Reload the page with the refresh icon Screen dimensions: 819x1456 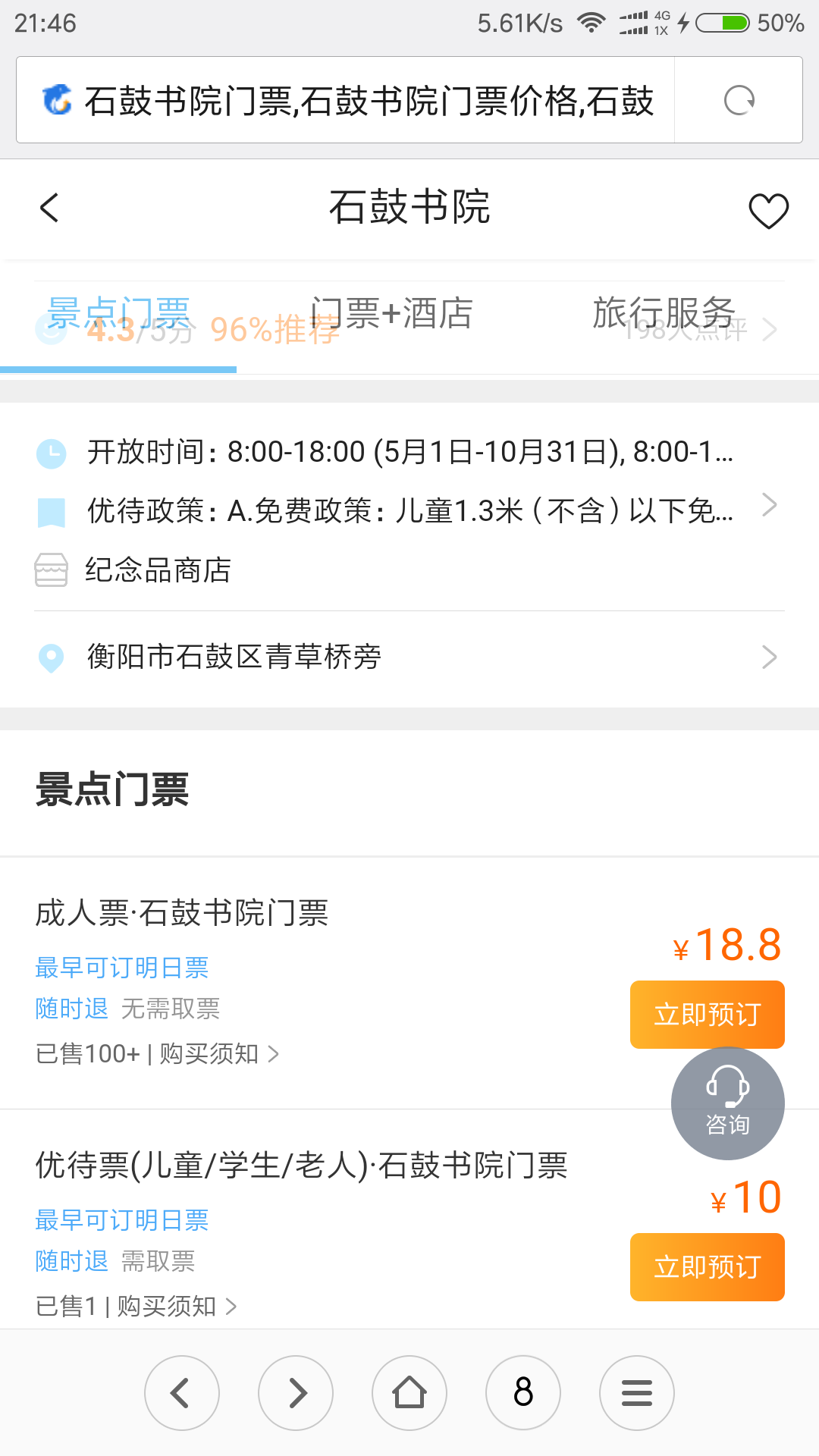coord(739,100)
